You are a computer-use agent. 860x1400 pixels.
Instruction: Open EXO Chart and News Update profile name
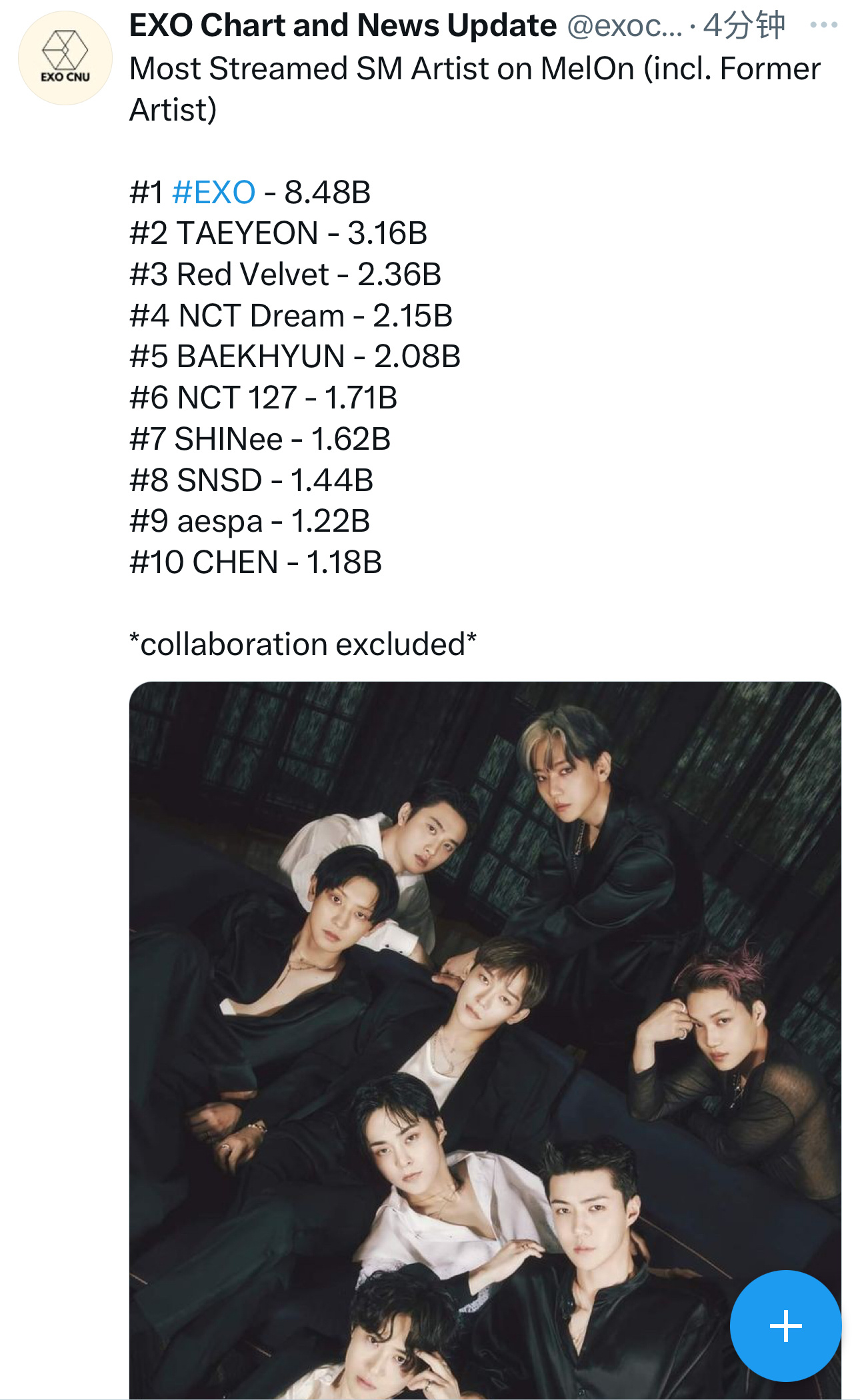(x=343, y=25)
